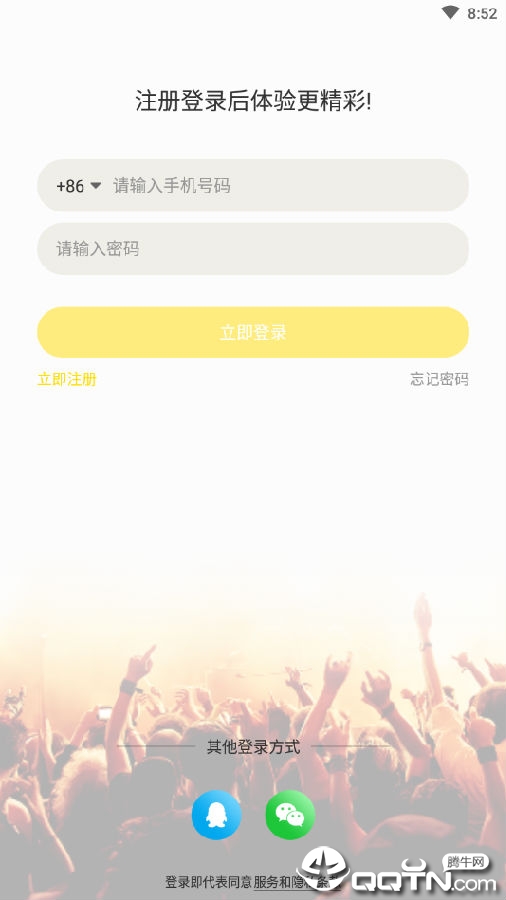
Task: Tap the password input field
Action: [x=253, y=249]
